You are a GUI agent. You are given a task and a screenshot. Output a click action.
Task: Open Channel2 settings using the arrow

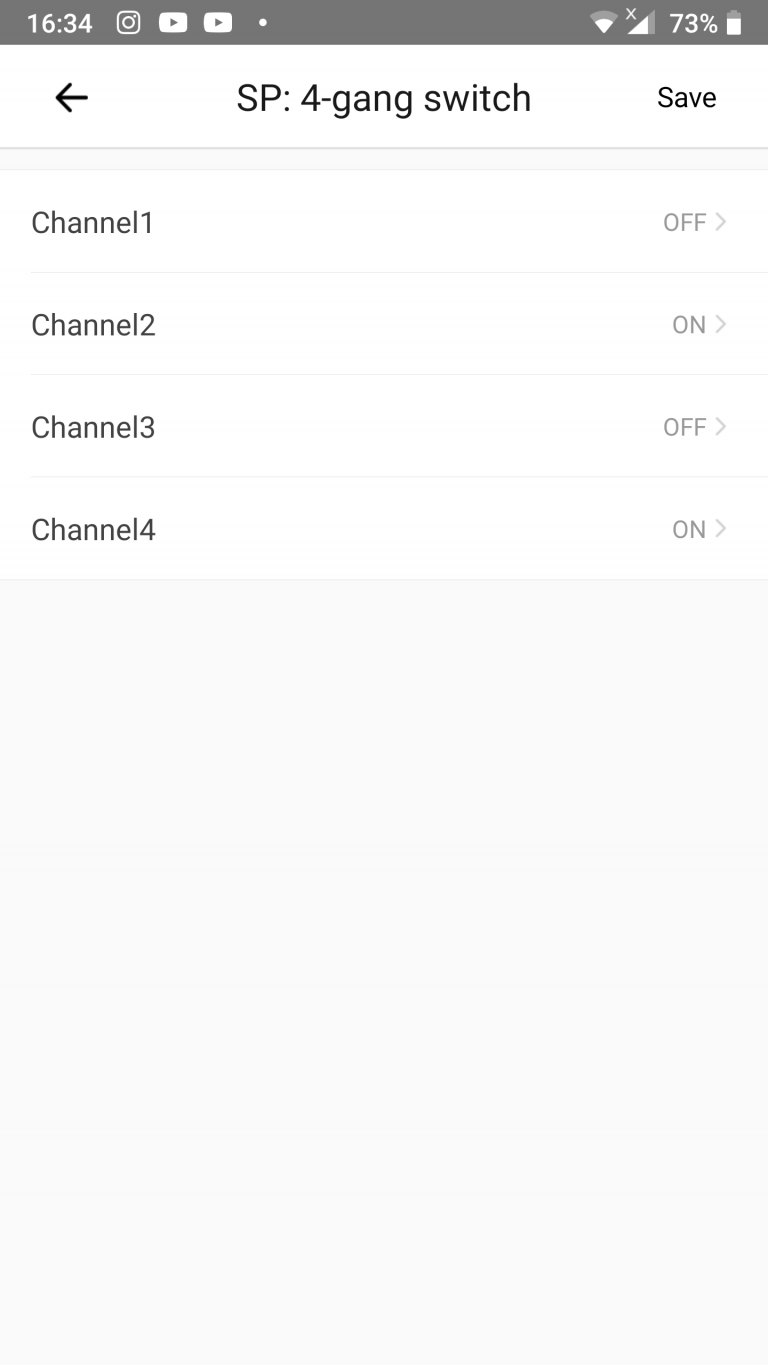tap(722, 324)
